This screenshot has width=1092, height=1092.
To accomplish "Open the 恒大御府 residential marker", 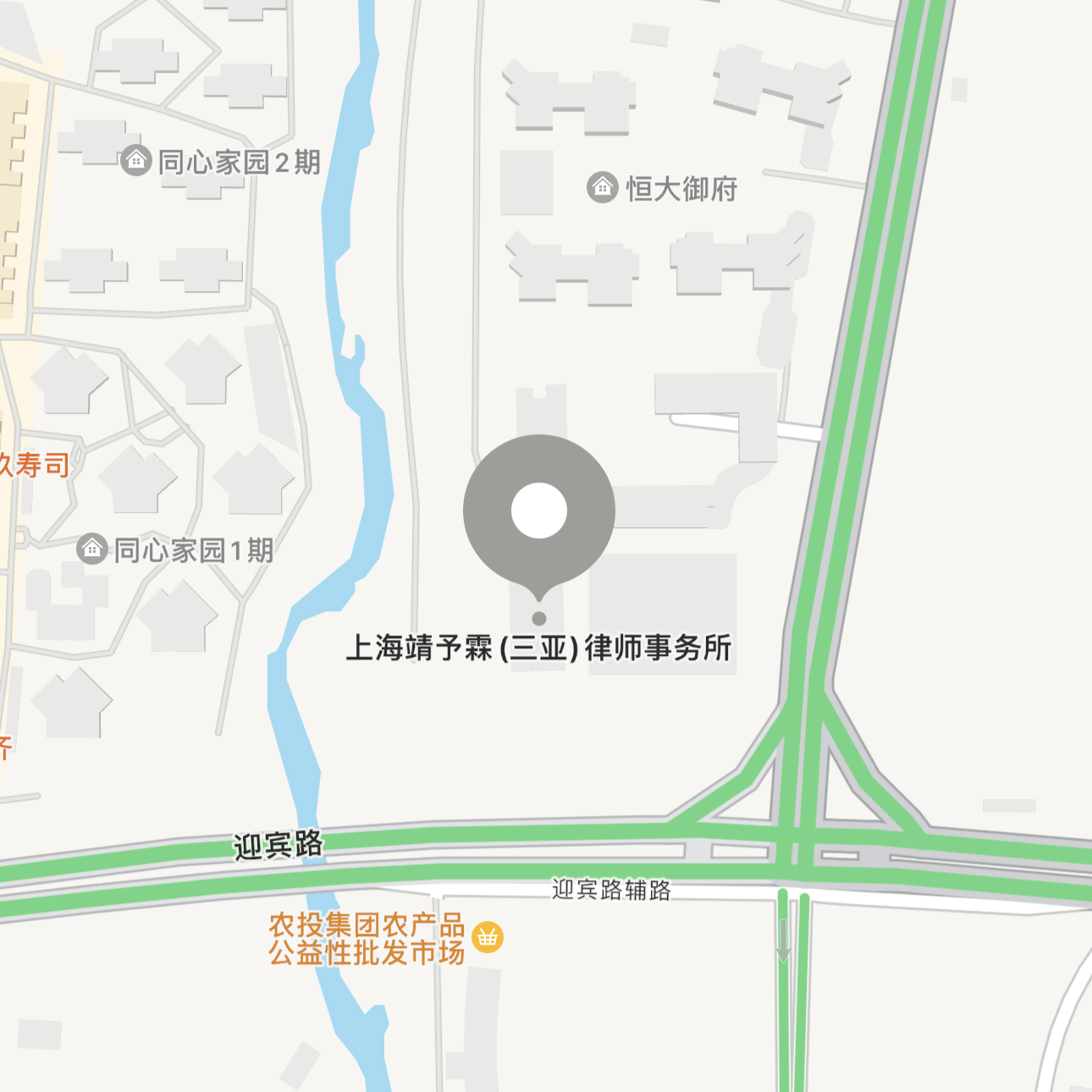I will click(x=602, y=187).
